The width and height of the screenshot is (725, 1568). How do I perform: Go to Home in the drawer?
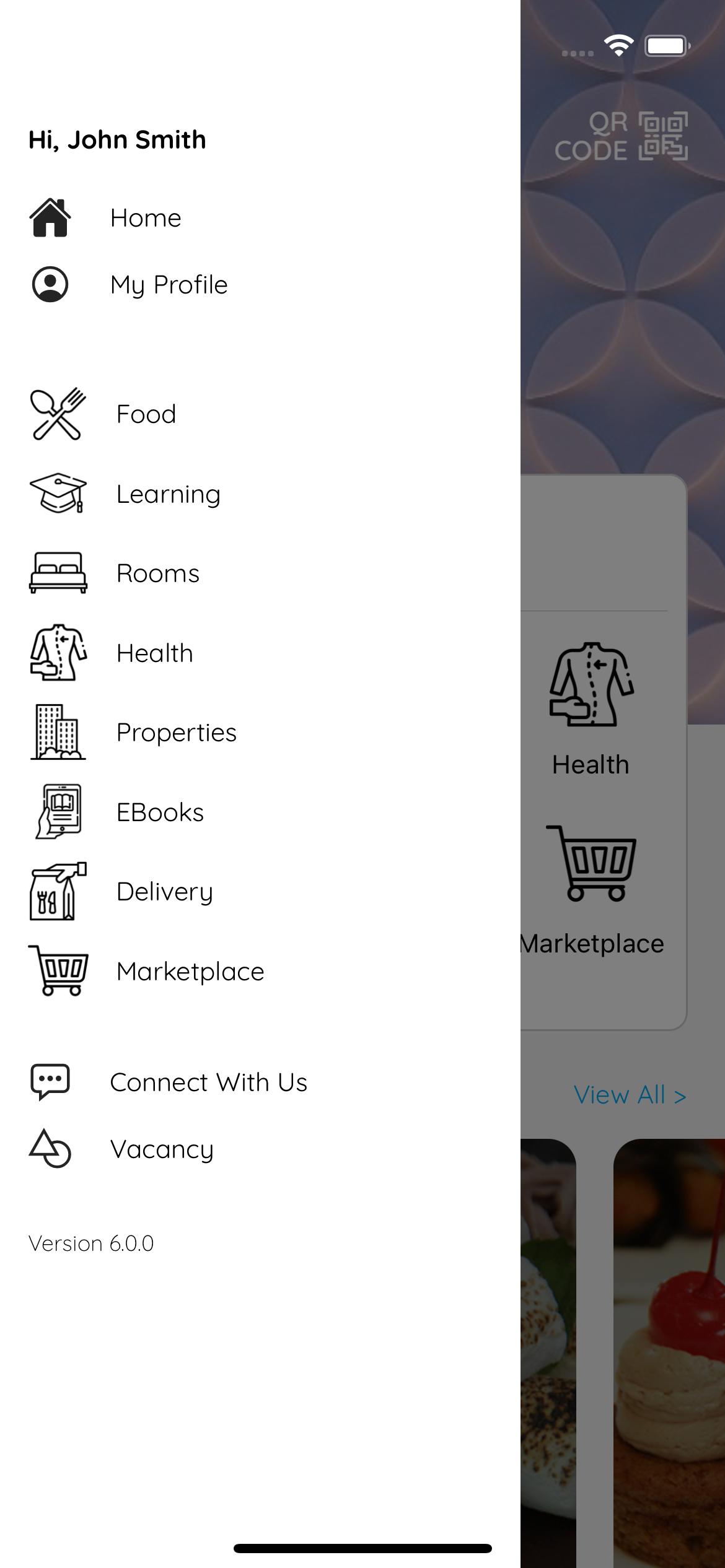pyautogui.click(x=260, y=218)
